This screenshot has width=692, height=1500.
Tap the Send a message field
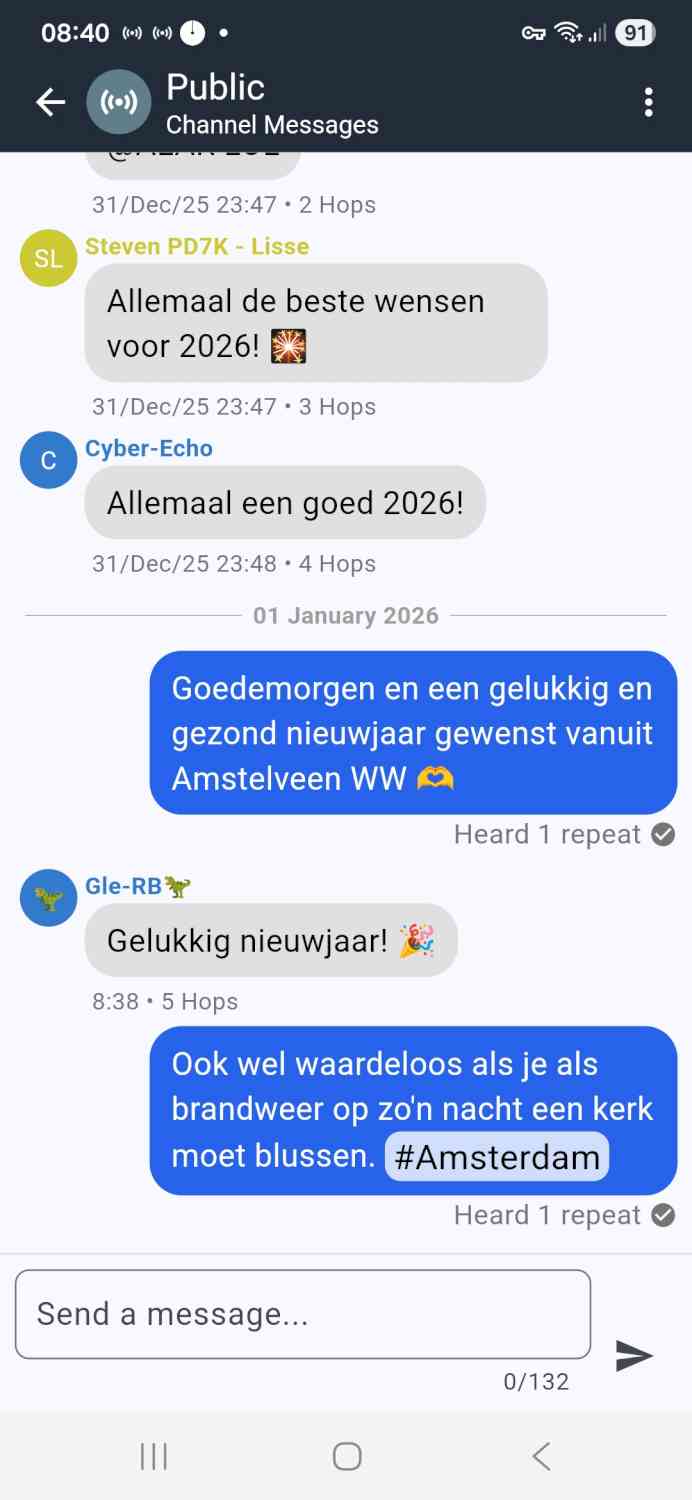pos(303,1314)
